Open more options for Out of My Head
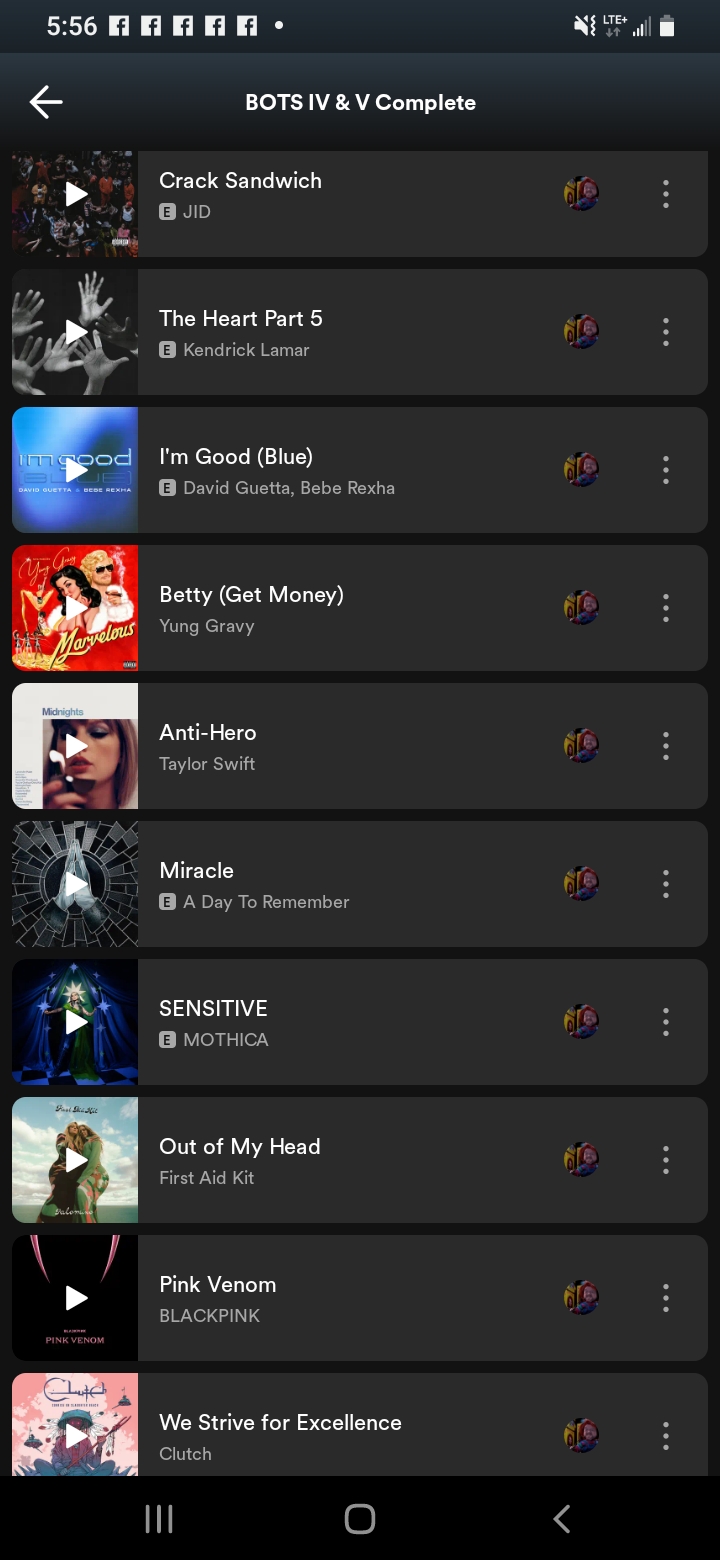 click(x=665, y=1160)
